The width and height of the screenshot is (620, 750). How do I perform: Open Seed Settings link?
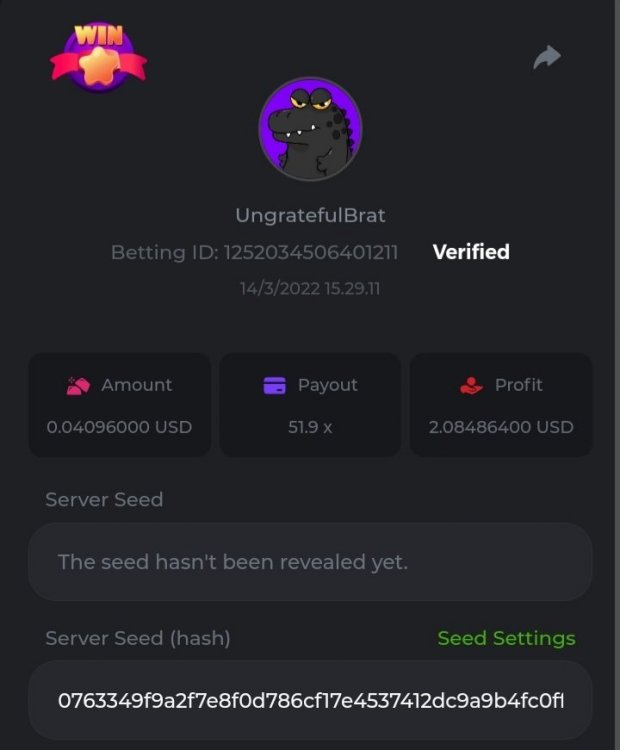click(506, 638)
